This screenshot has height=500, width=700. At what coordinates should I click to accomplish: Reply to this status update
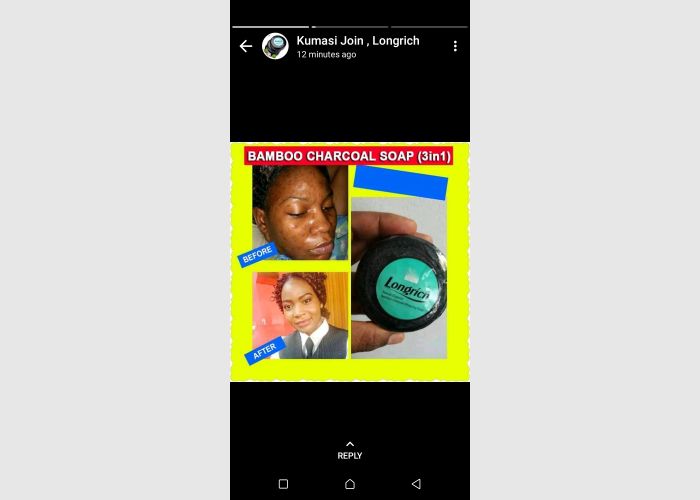pyautogui.click(x=349, y=450)
